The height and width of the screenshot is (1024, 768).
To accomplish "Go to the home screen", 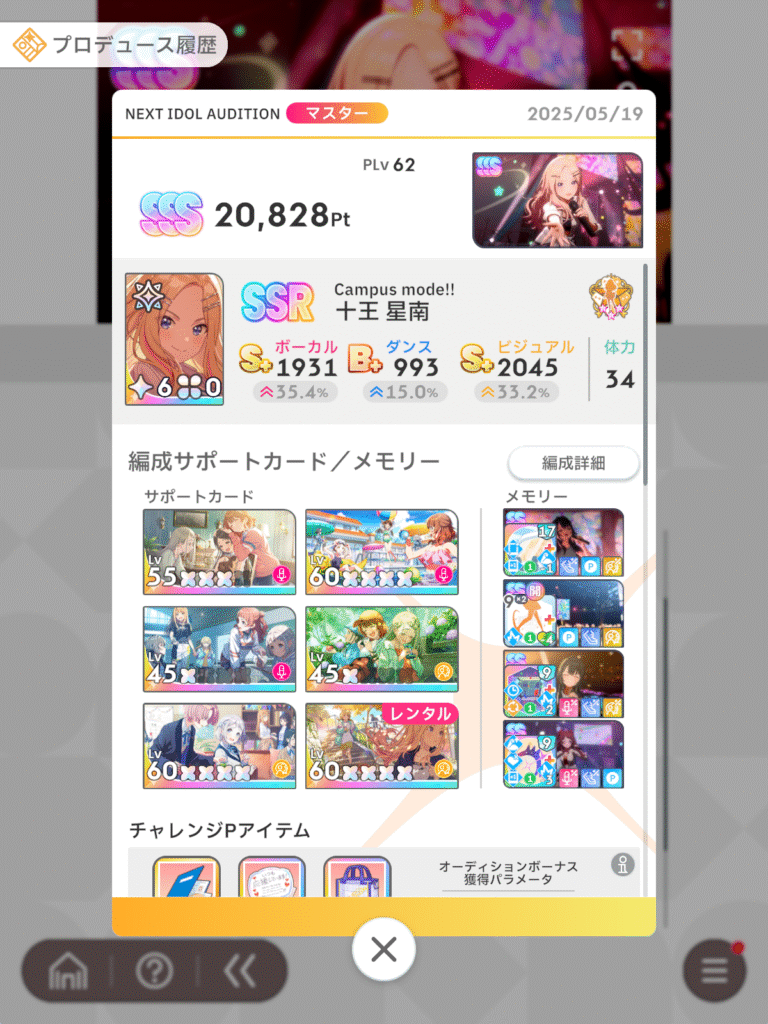I will tap(68, 970).
